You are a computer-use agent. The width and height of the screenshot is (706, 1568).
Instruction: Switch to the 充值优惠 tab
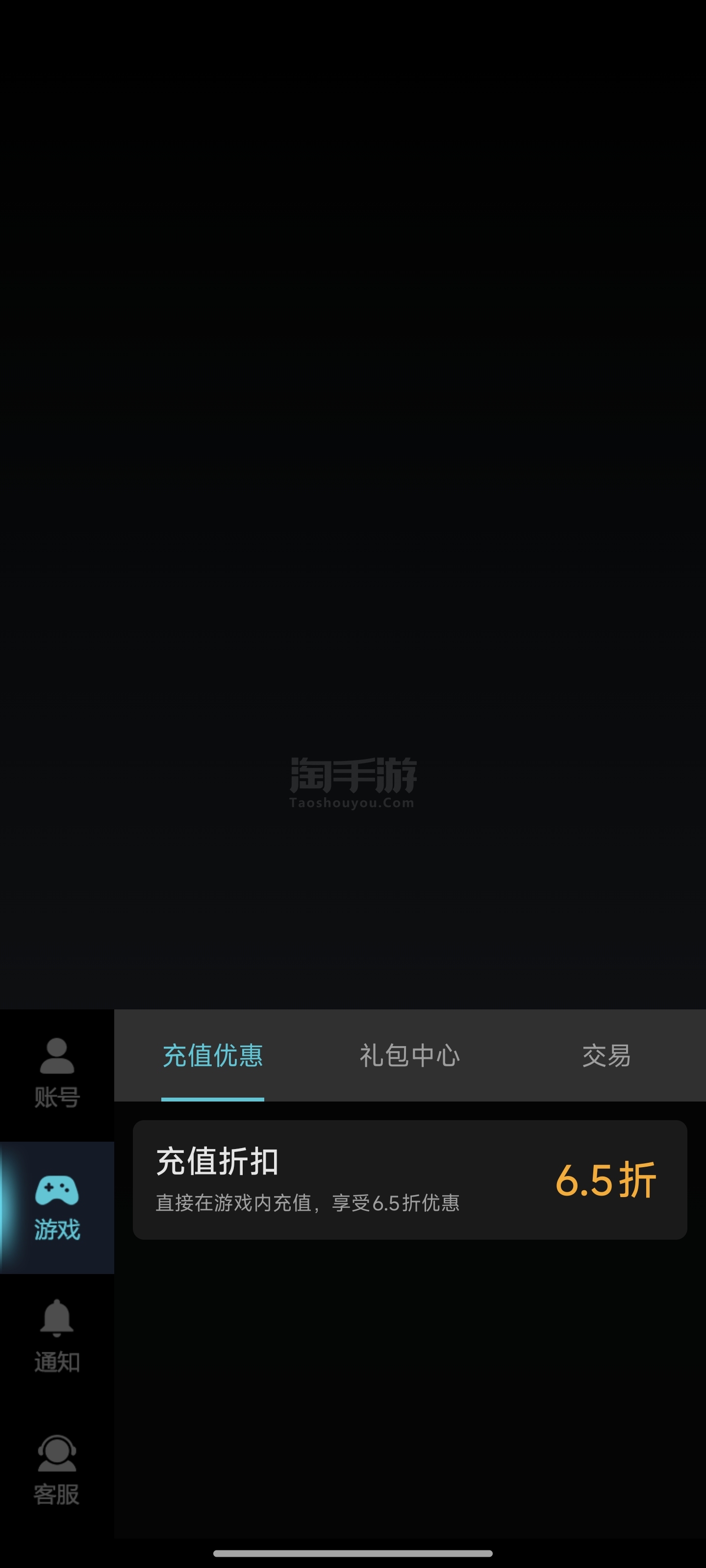coord(213,1055)
